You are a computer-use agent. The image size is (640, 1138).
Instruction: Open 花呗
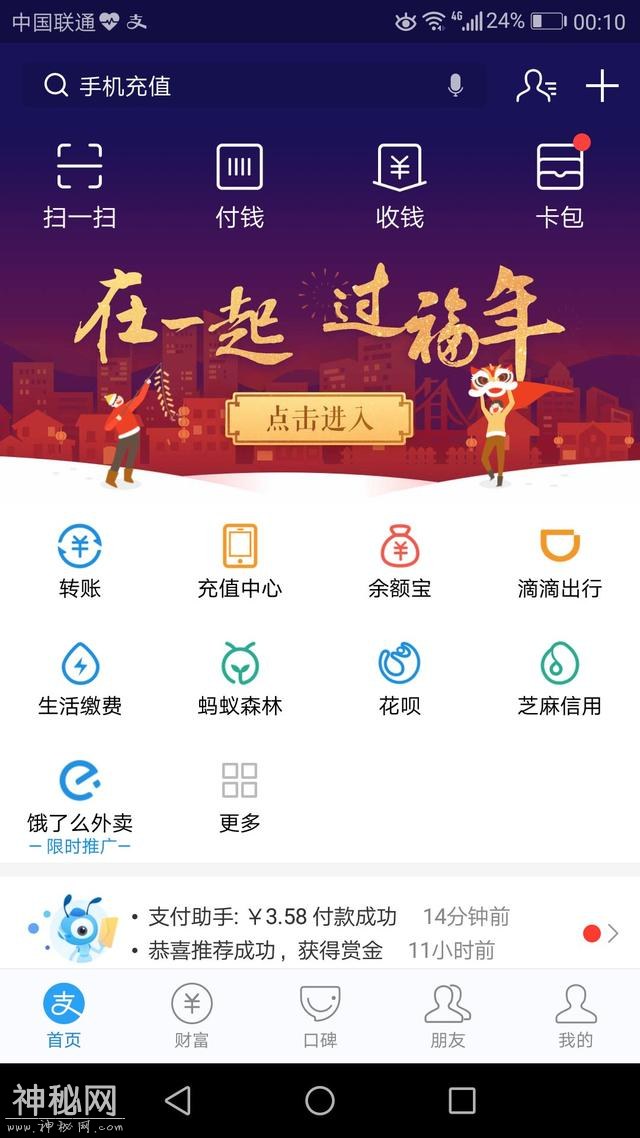(400, 678)
